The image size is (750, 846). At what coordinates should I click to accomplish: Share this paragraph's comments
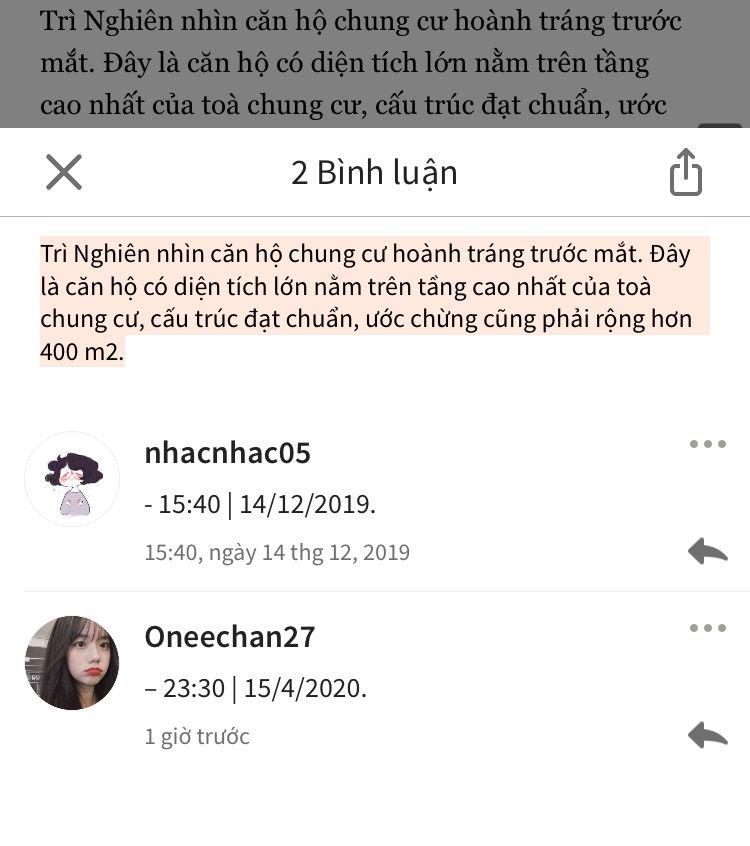tap(685, 172)
